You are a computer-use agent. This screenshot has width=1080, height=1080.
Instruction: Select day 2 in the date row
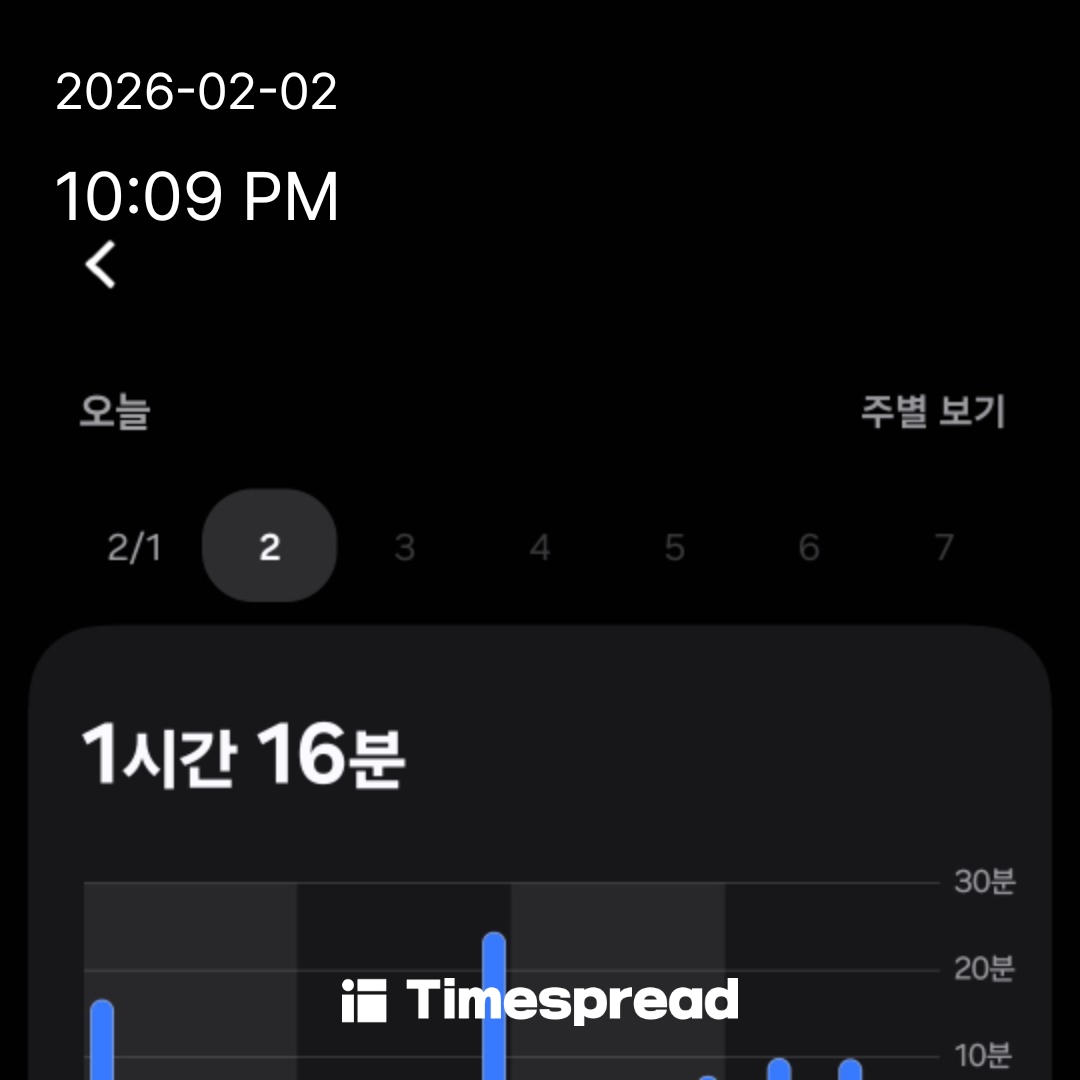point(269,547)
